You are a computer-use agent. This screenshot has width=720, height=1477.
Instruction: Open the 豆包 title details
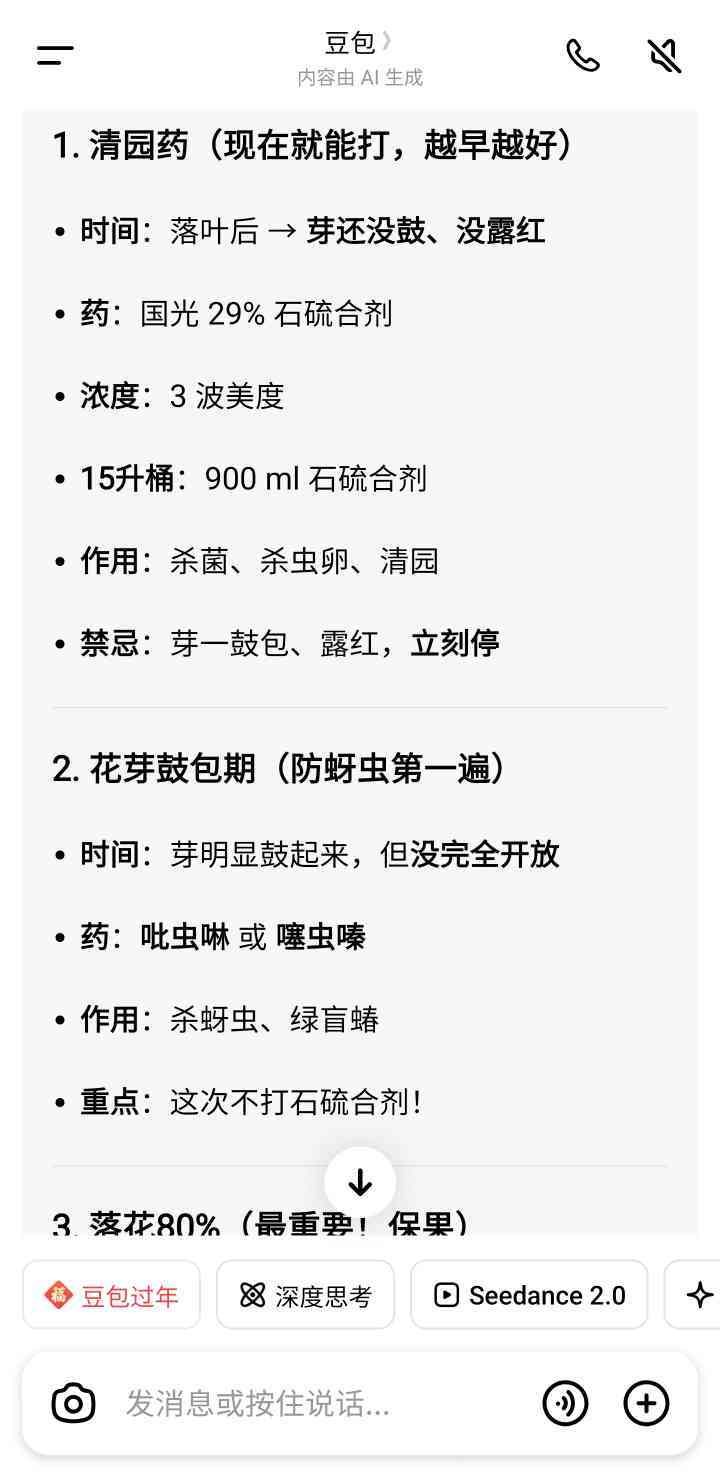tap(358, 43)
